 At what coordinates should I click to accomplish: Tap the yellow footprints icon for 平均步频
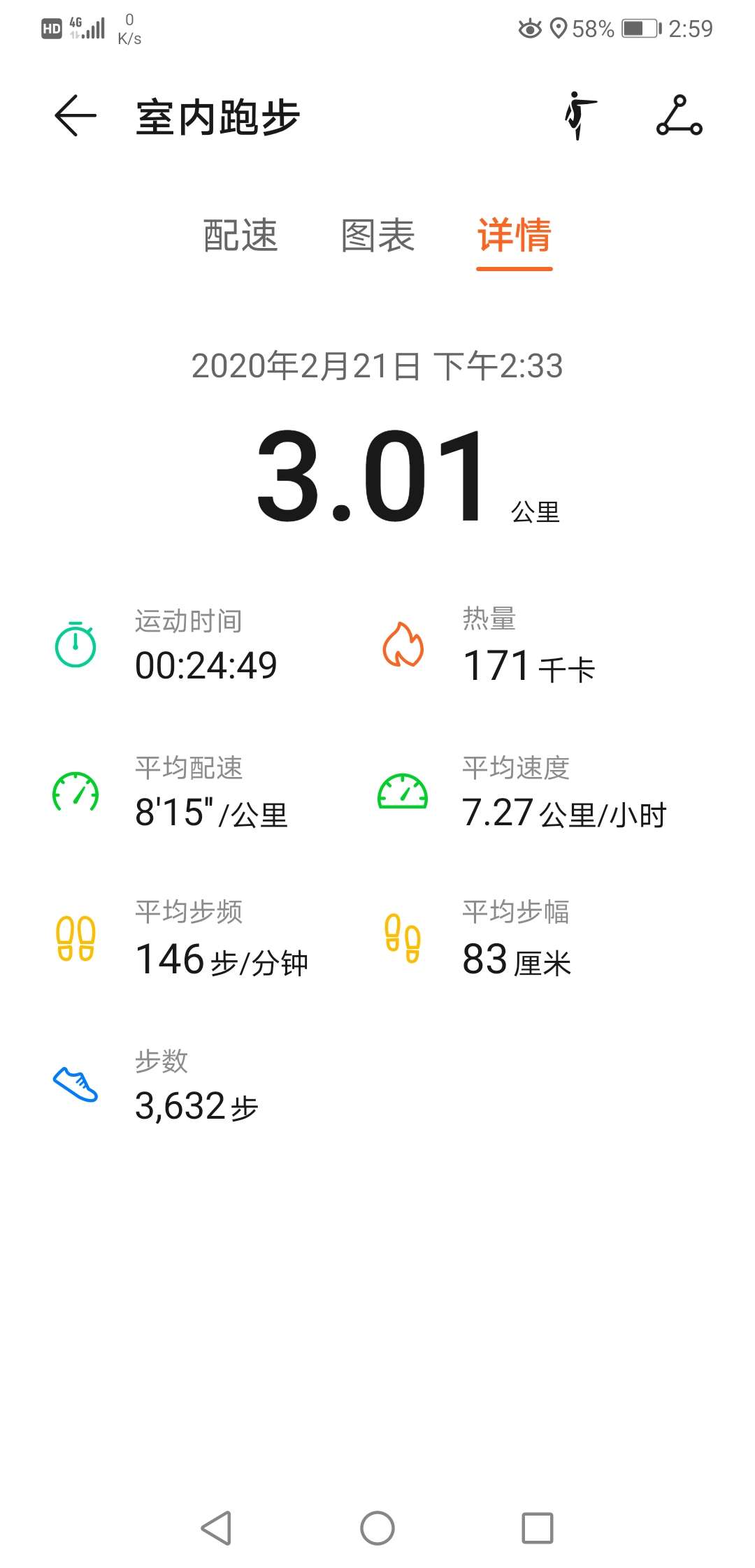[x=77, y=941]
